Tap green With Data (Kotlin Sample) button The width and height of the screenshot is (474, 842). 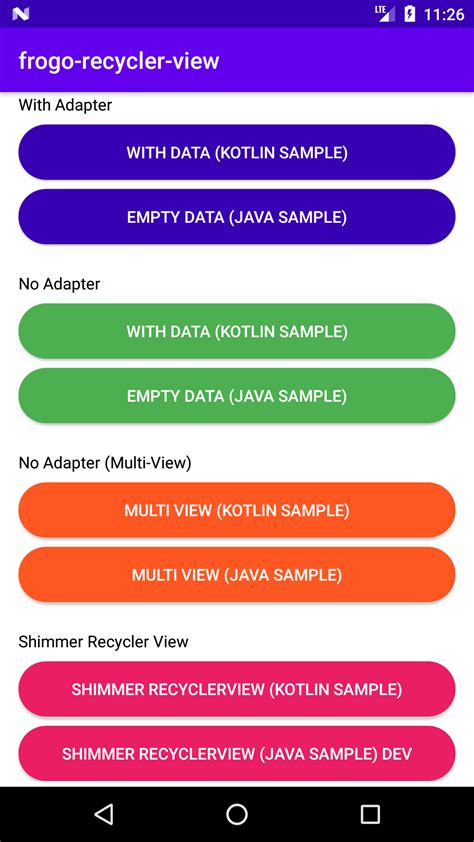(x=237, y=331)
